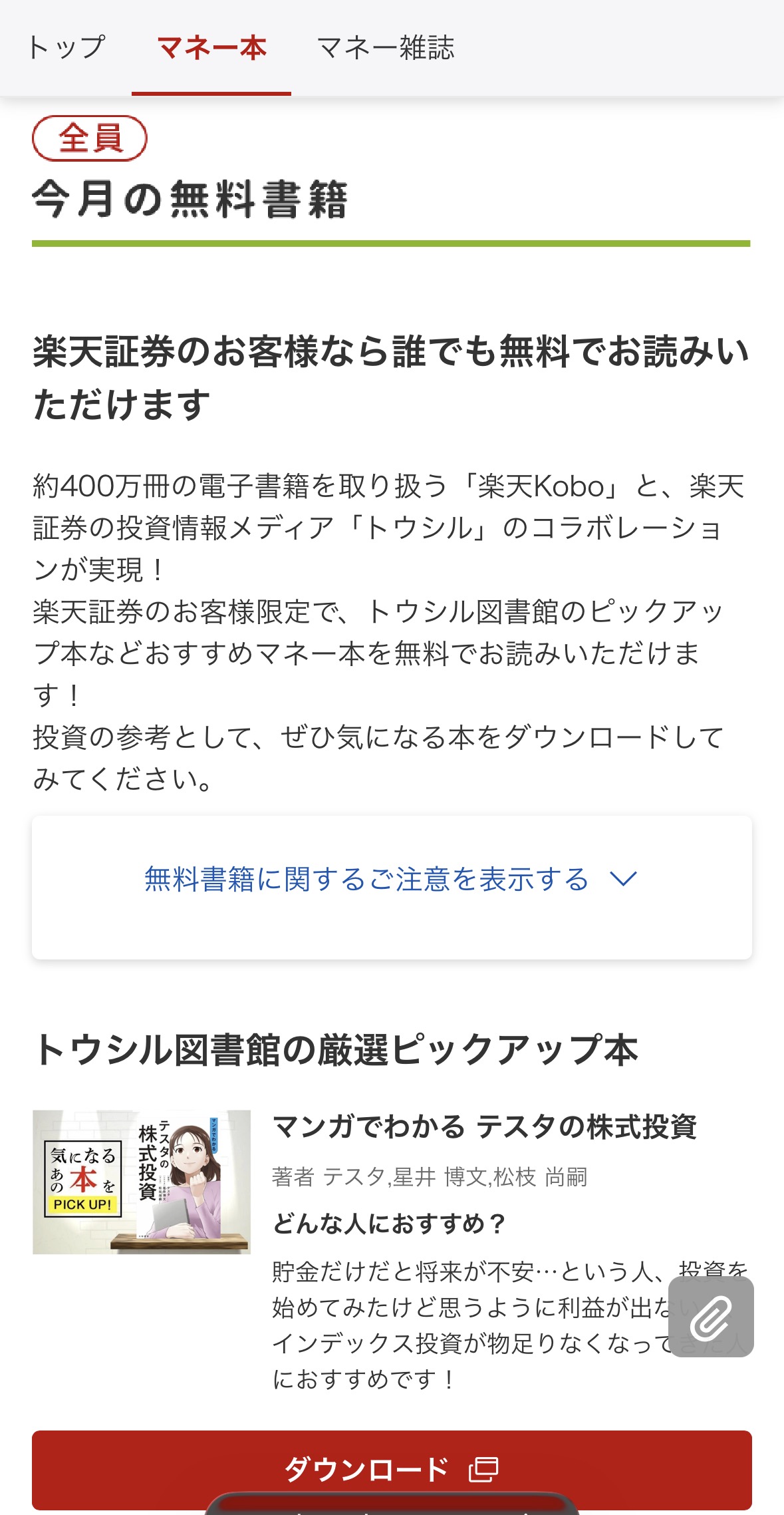Open the テスタの株式投資 book cover

point(142,1182)
